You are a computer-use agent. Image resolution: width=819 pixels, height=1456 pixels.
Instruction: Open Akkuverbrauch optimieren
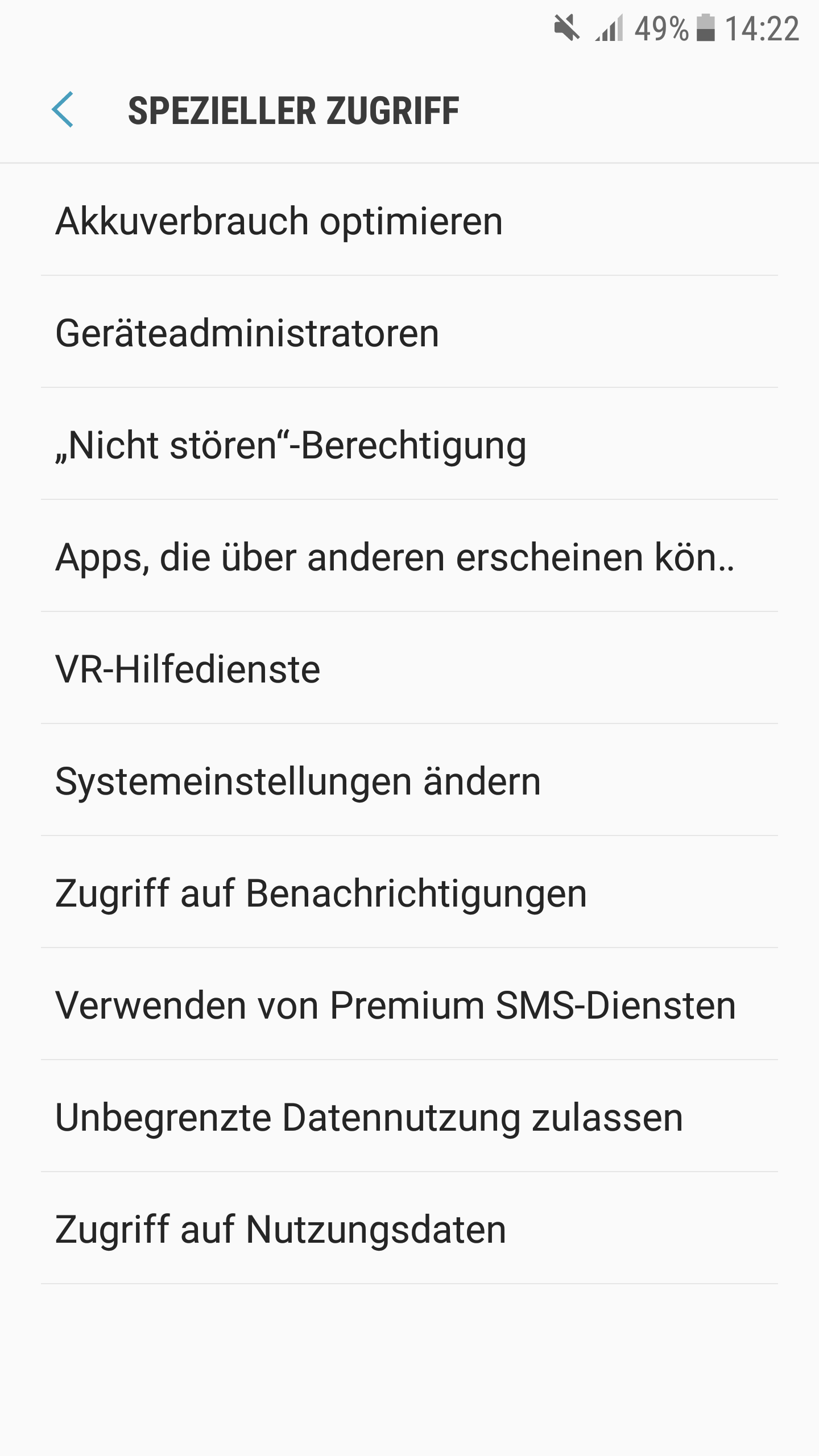(x=409, y=220)
